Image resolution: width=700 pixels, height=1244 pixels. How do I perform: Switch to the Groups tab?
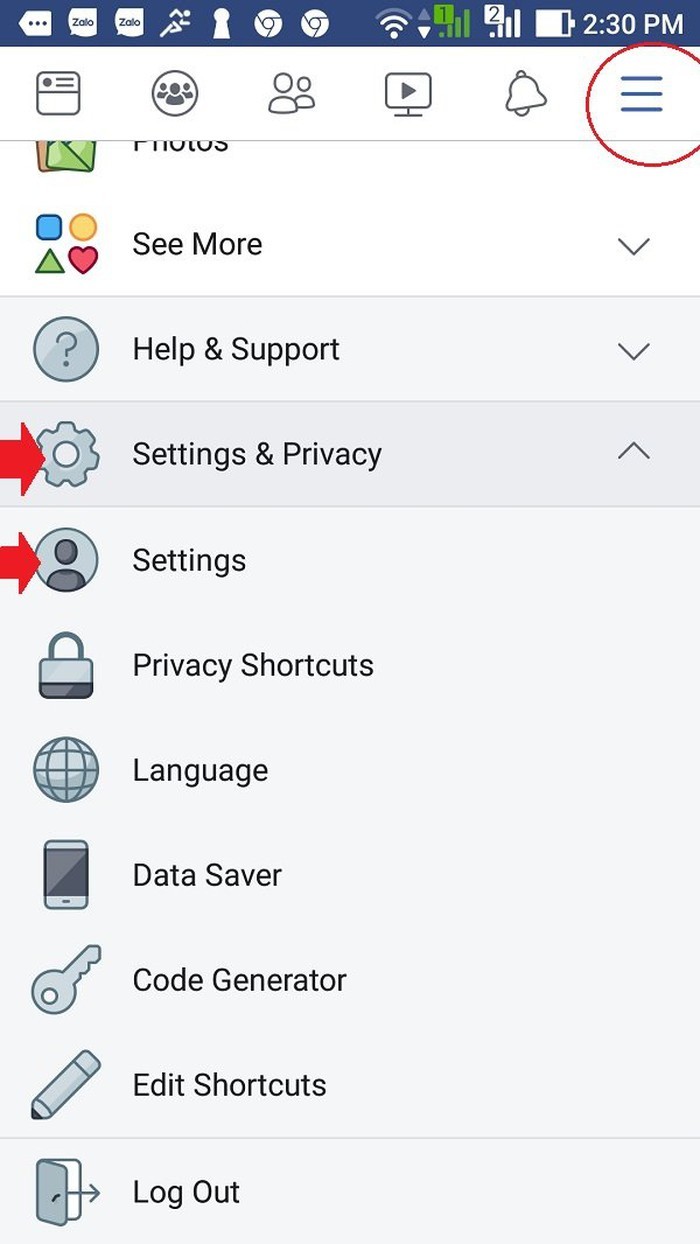pyautogui.click(x=175, y=94)
